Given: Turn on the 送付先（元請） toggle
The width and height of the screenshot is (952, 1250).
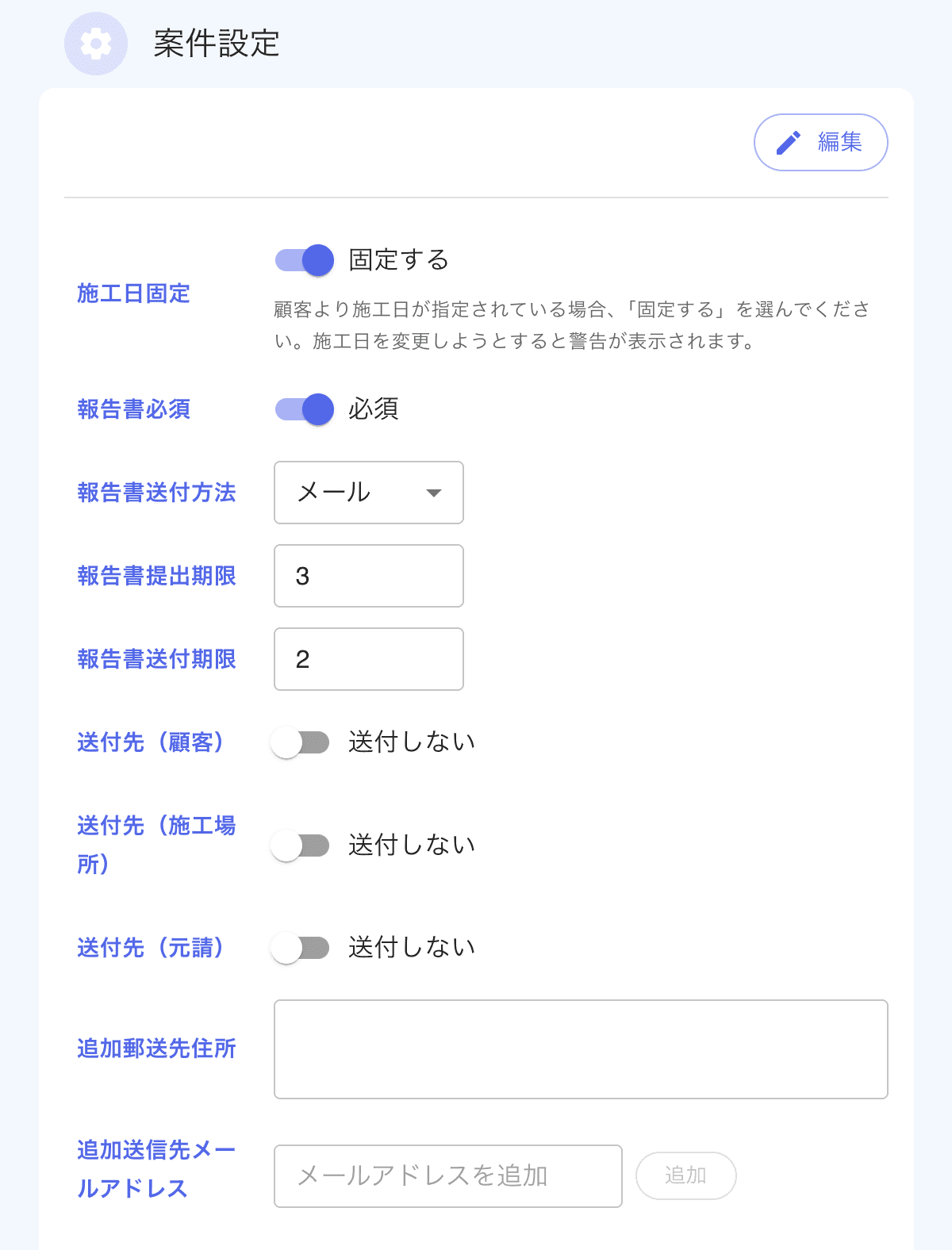Looking at the screenshot, I should (300, 947).
